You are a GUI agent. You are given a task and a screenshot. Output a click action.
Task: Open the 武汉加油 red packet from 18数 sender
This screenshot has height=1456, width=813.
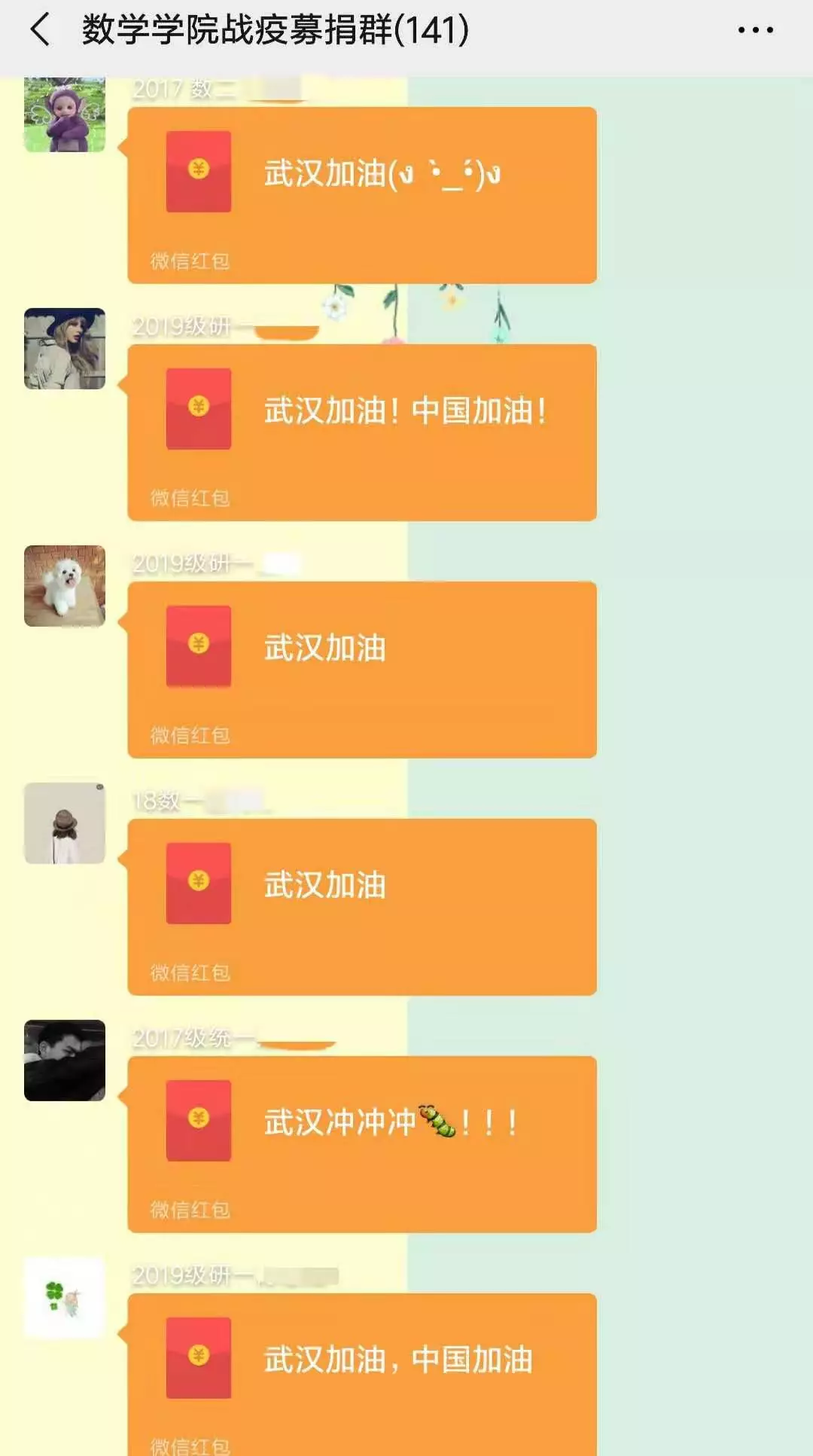362,907
